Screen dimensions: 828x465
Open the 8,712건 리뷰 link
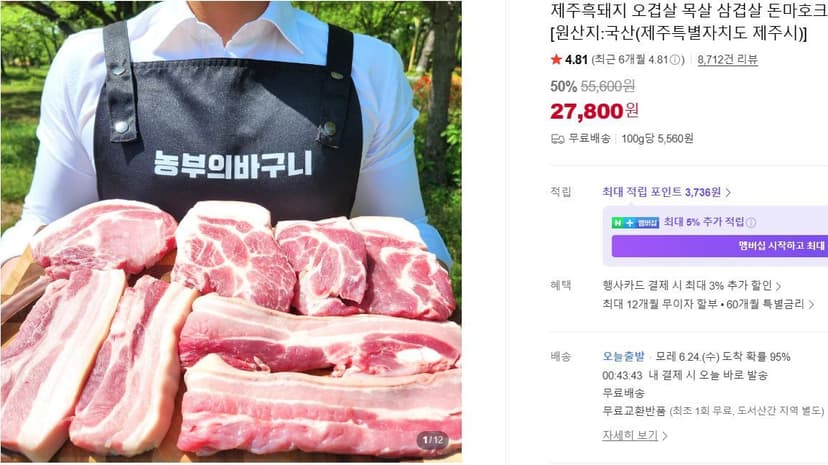pos(727,60)
